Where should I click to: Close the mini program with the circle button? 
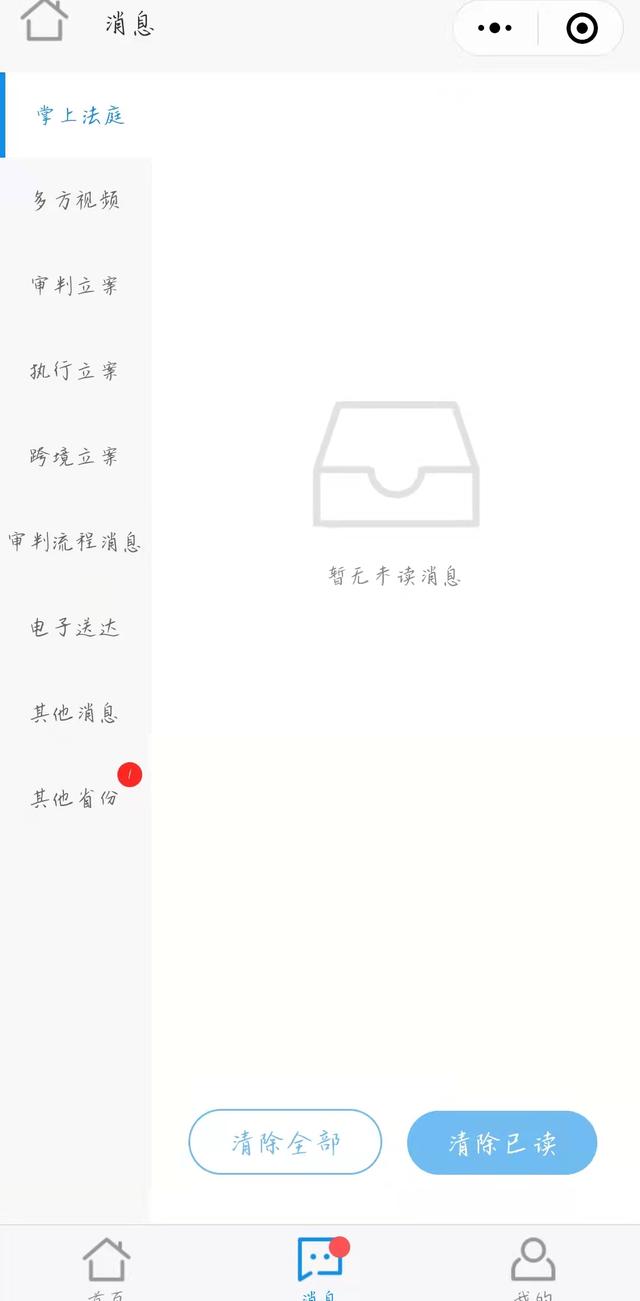pos(581,28)
